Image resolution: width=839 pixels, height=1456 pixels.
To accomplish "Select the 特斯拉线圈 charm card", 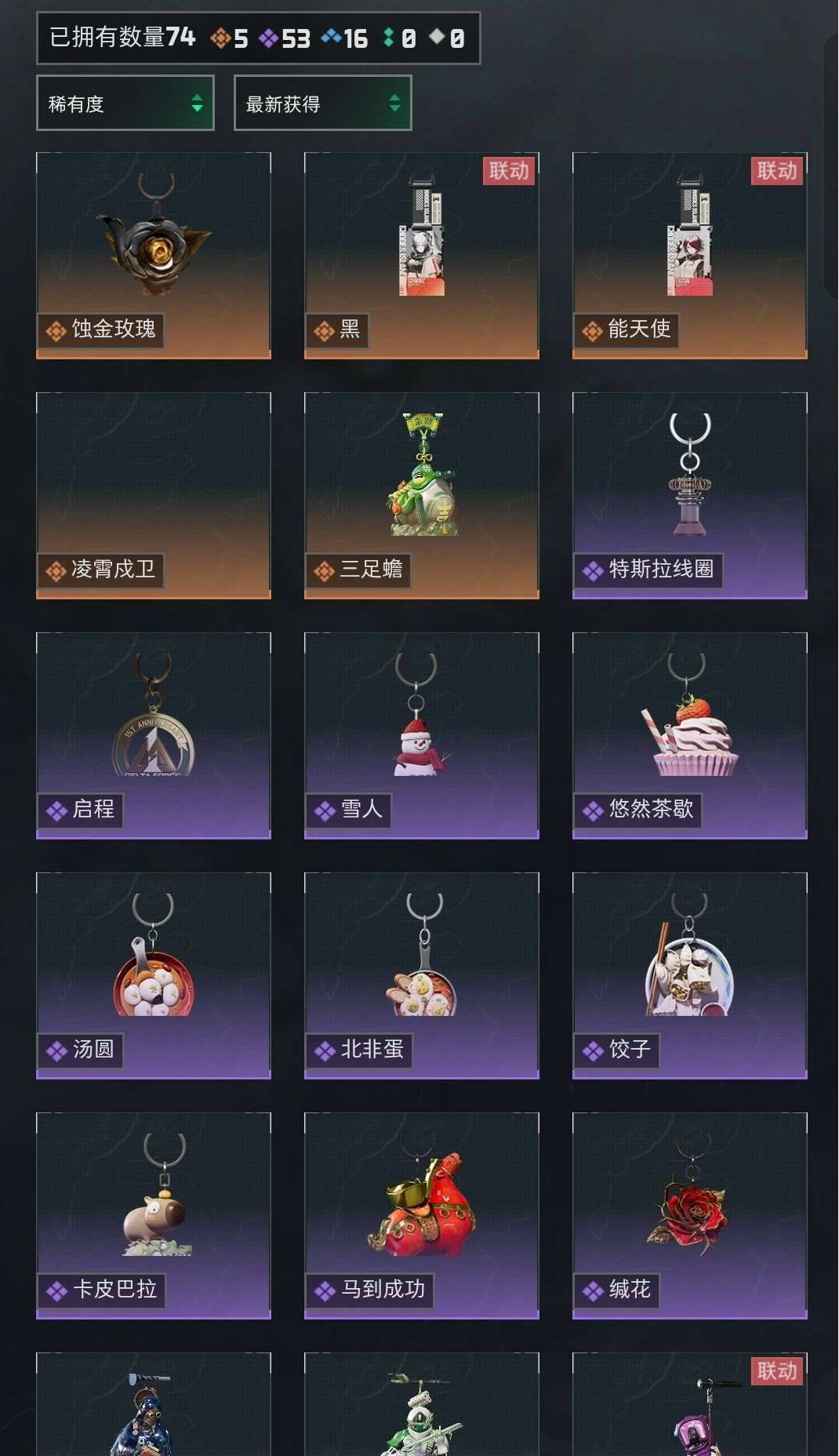I will [690, 495].
